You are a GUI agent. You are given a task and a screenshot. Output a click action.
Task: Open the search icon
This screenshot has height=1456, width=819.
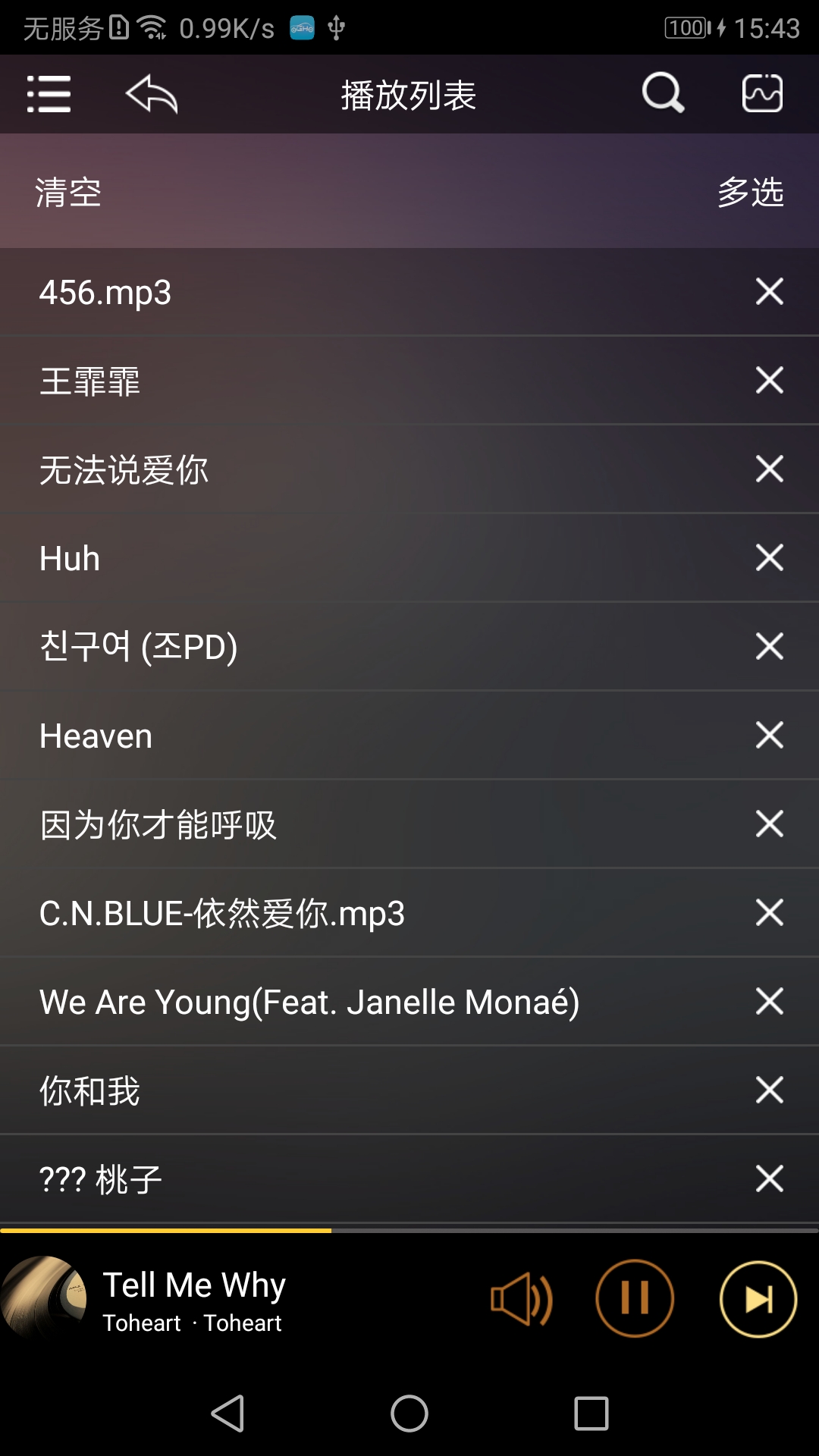(663, 93)
